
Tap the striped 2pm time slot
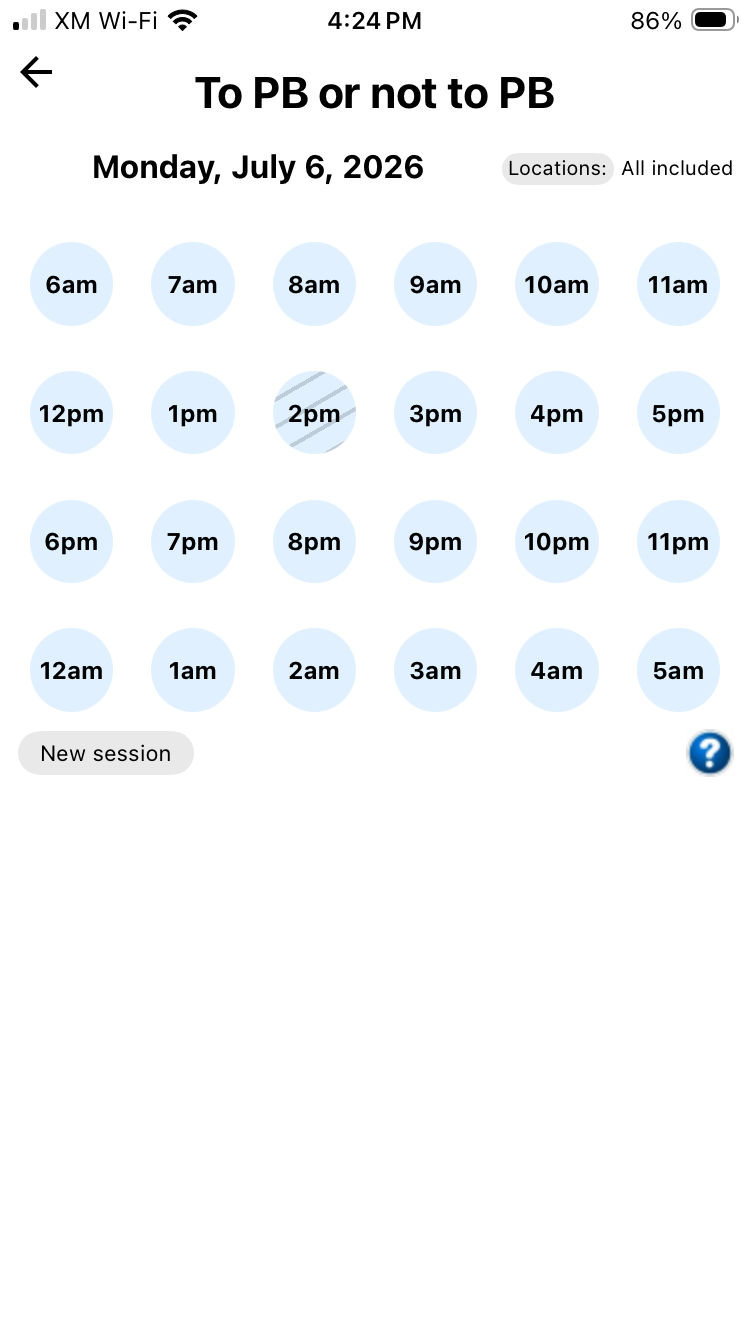pos(314,413)
